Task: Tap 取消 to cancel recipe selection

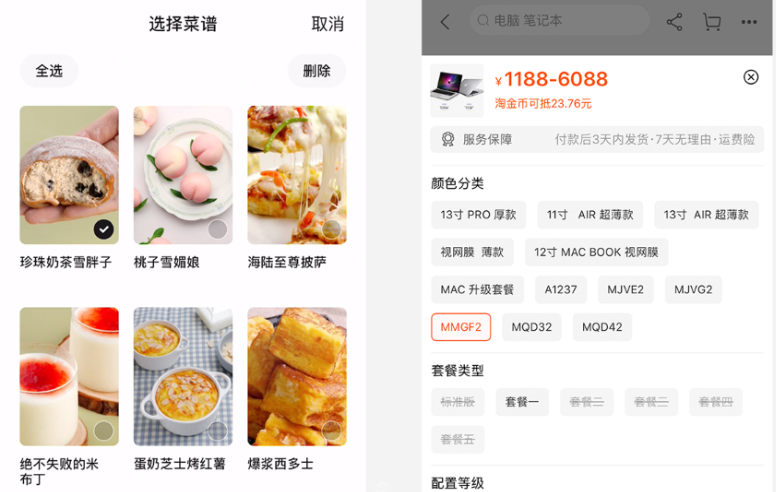Action: tap(327, 24)
